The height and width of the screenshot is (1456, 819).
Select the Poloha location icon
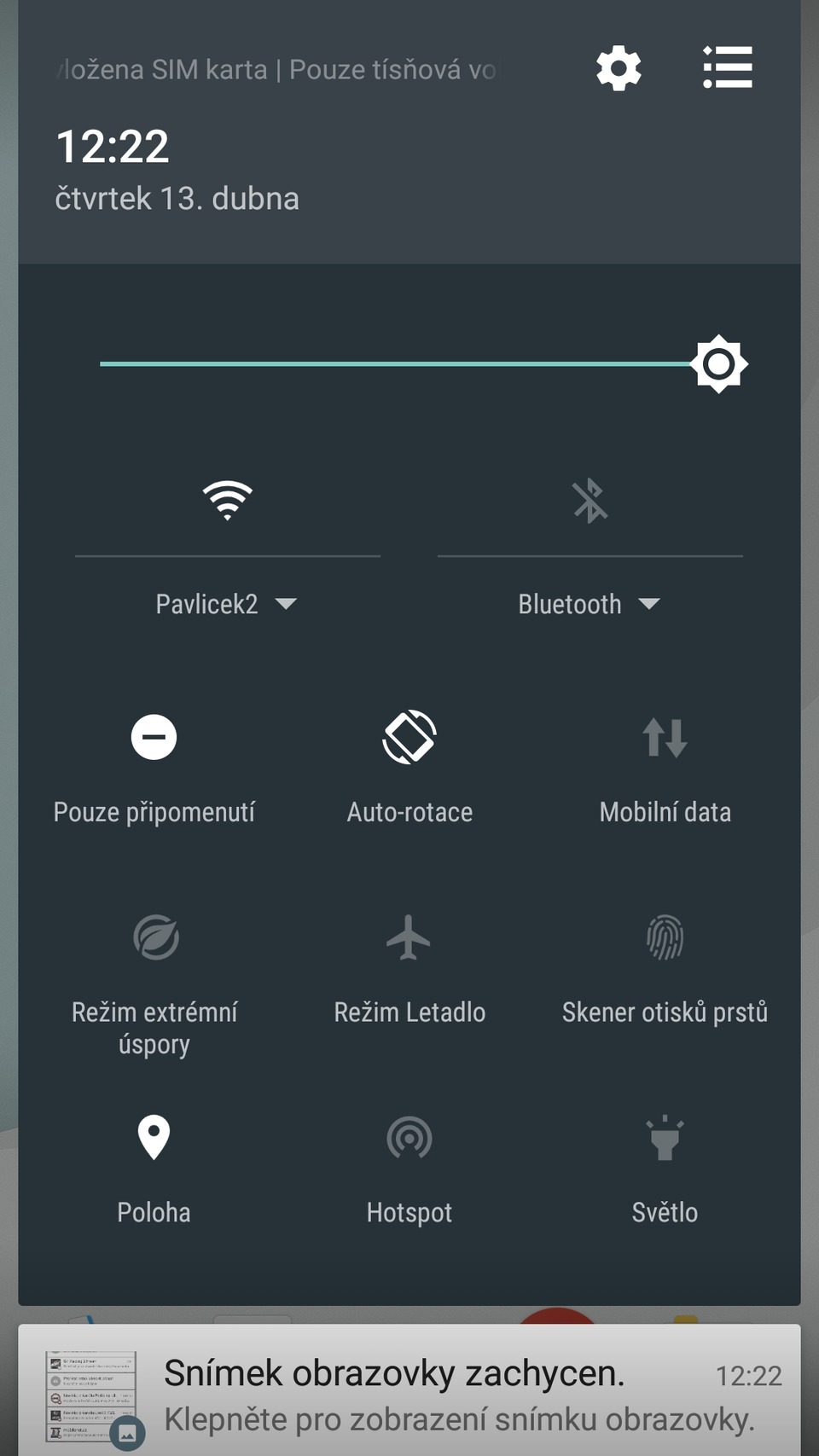(x=154, y=1138)
